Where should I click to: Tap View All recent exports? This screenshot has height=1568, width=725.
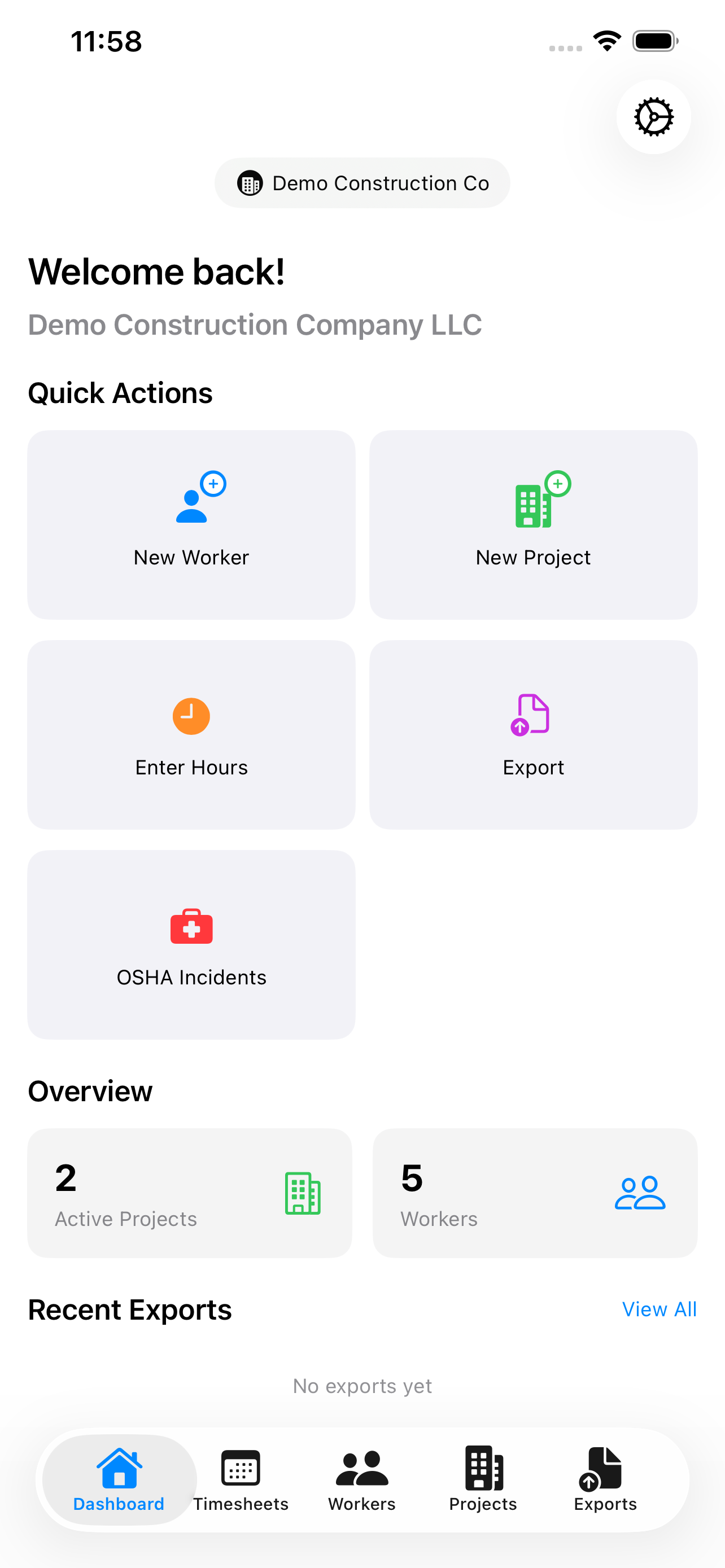(658, 1309)
